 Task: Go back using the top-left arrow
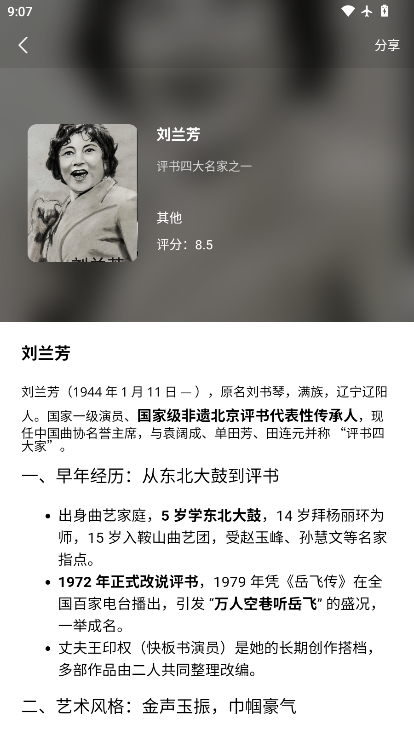[23, 45]
